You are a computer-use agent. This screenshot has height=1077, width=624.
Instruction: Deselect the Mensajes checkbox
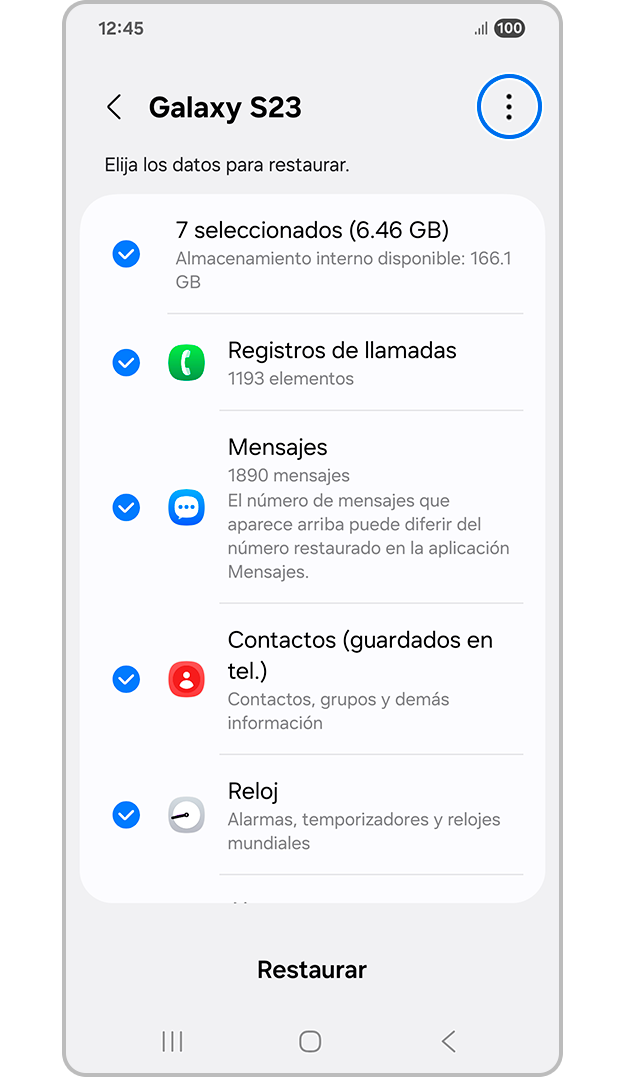[126, 508]
